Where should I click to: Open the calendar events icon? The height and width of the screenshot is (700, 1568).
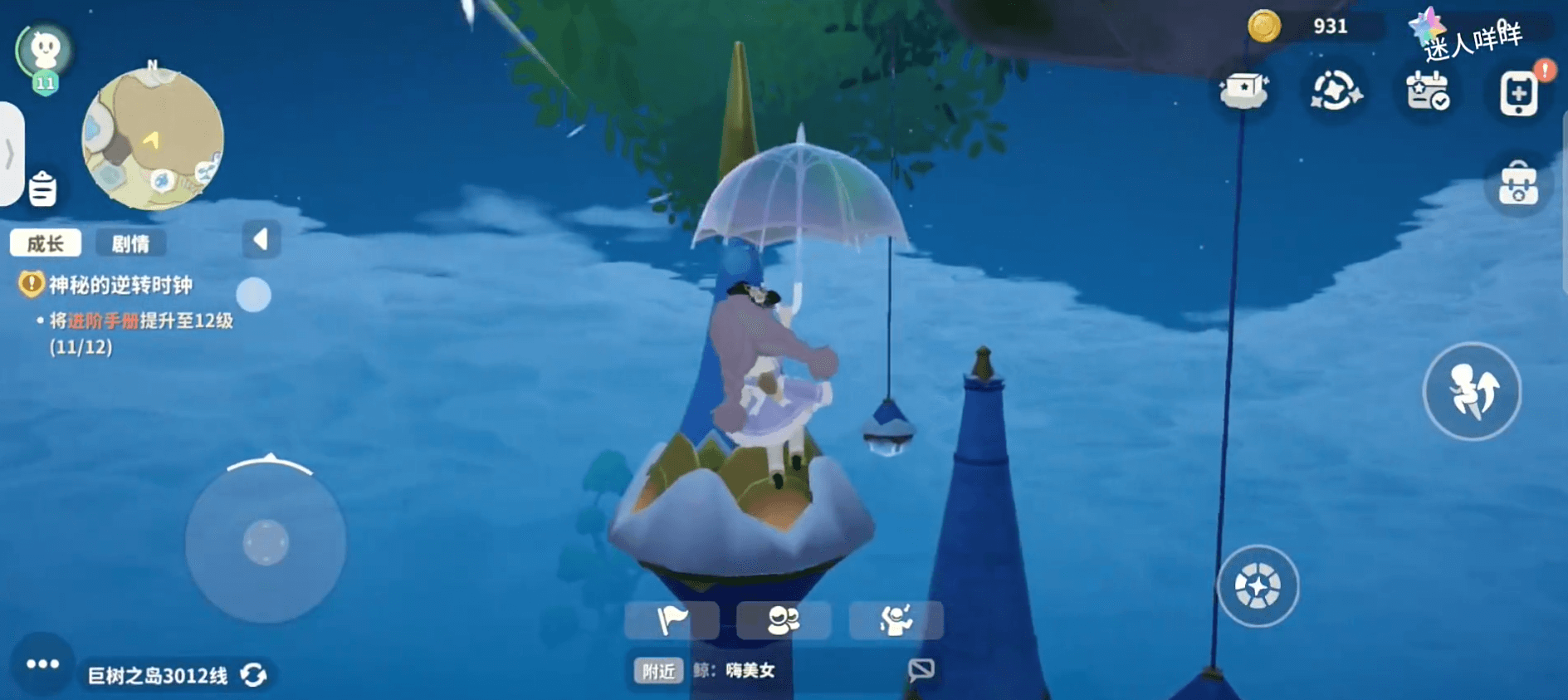coord(1428,91)
